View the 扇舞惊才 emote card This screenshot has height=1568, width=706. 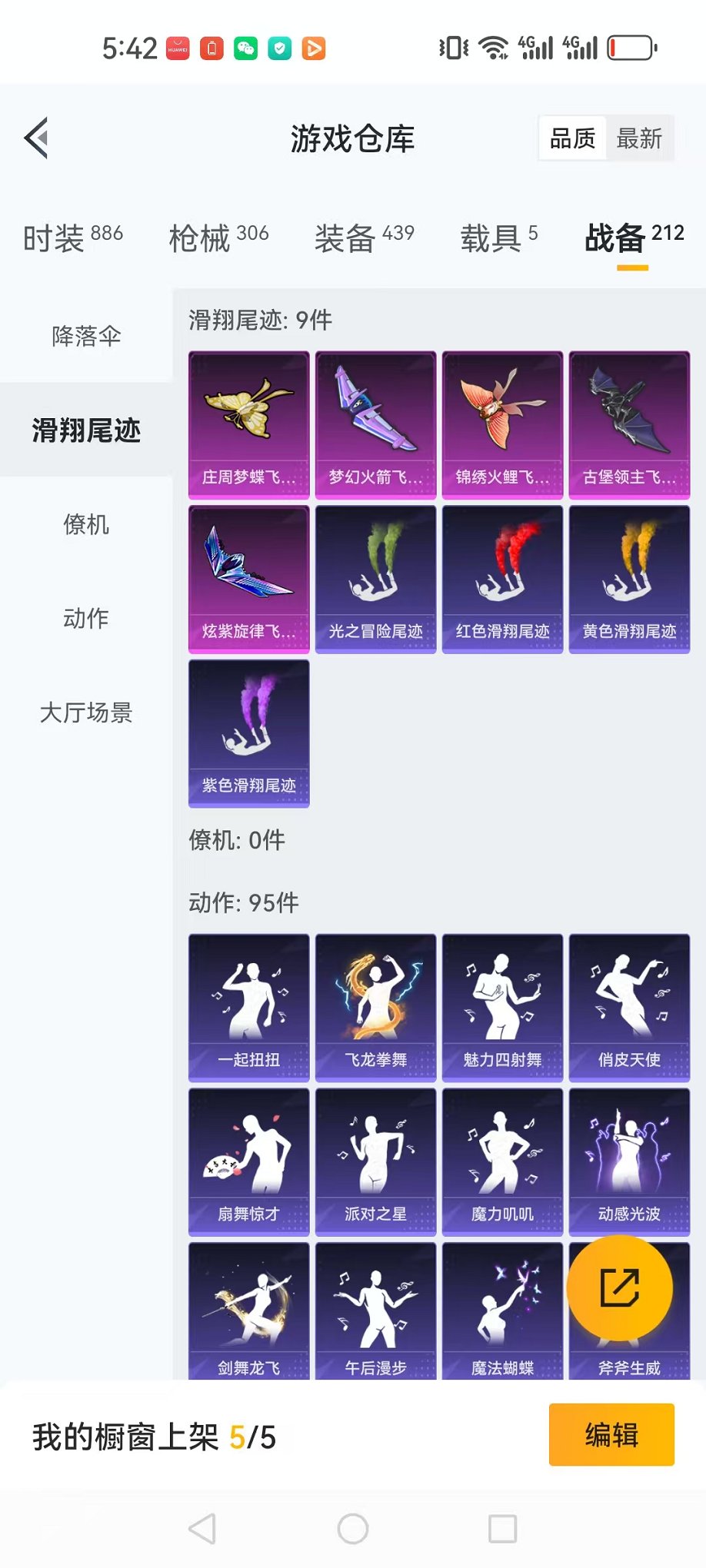249,1162
